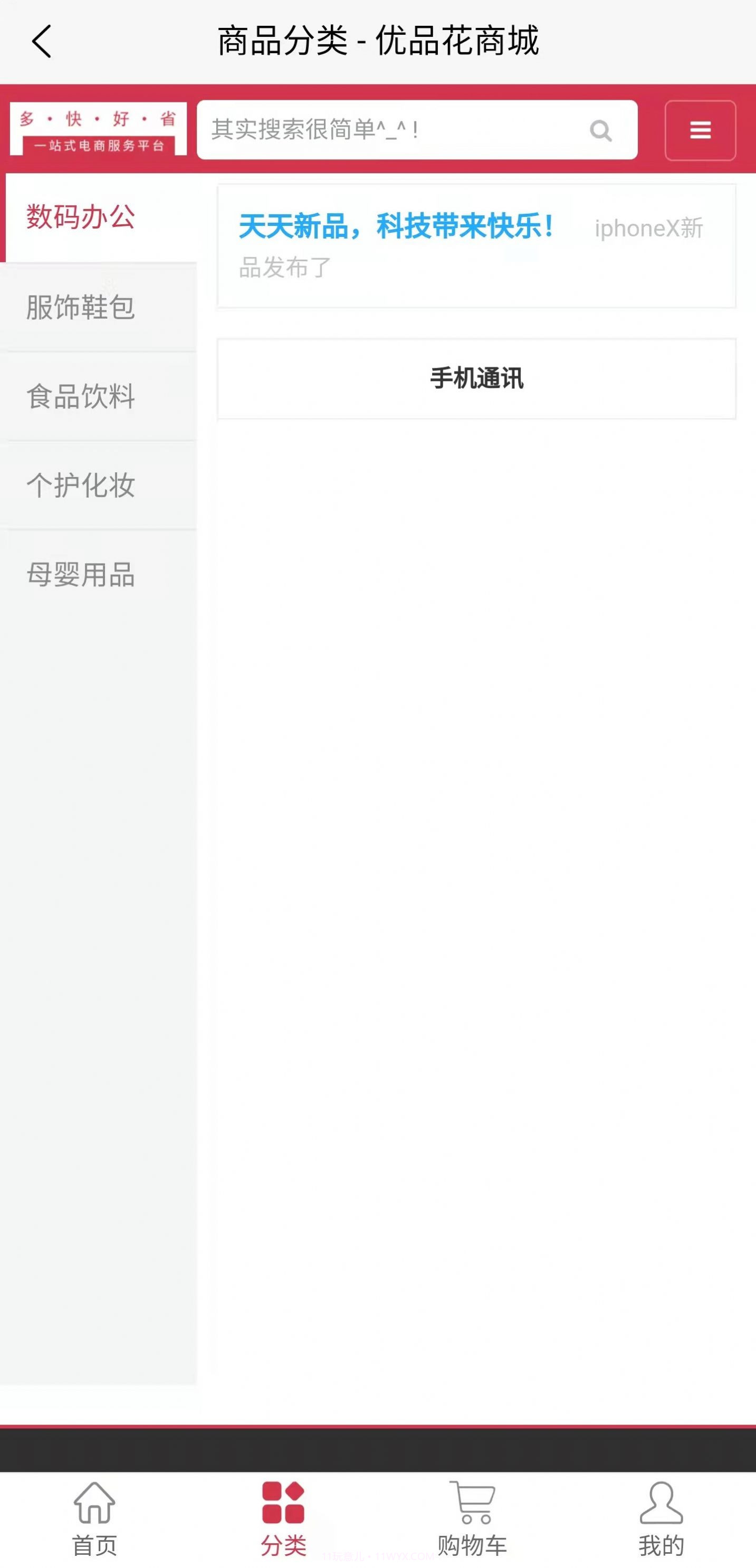Tap the back arrow icon

pyautogui.click(x=40, y=41)
